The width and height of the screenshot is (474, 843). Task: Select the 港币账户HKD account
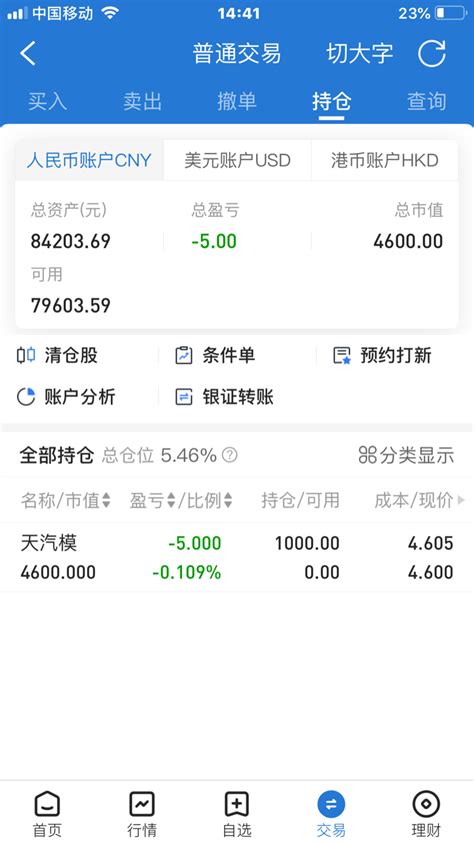385,160
